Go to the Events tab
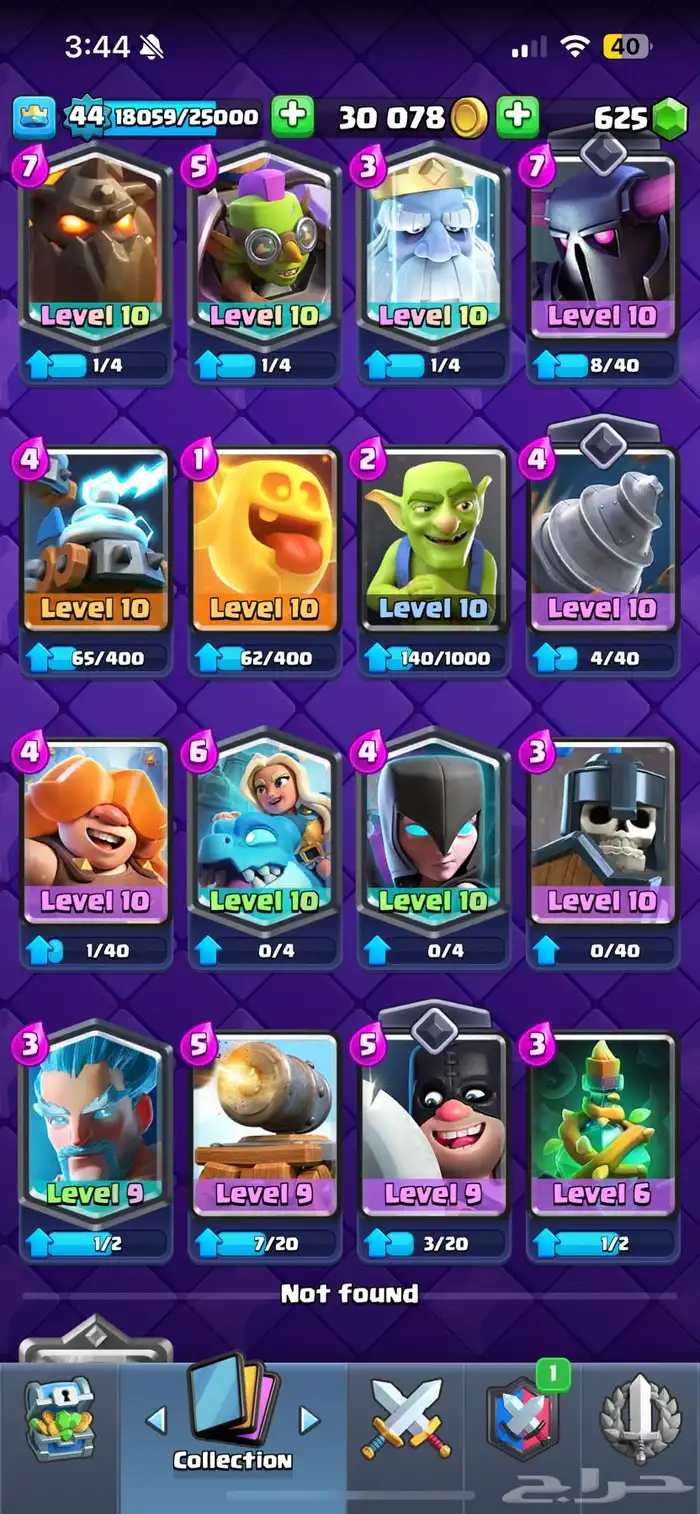Image resolution: width=700 pixels, height=1514 pixels. [640, 1419]
